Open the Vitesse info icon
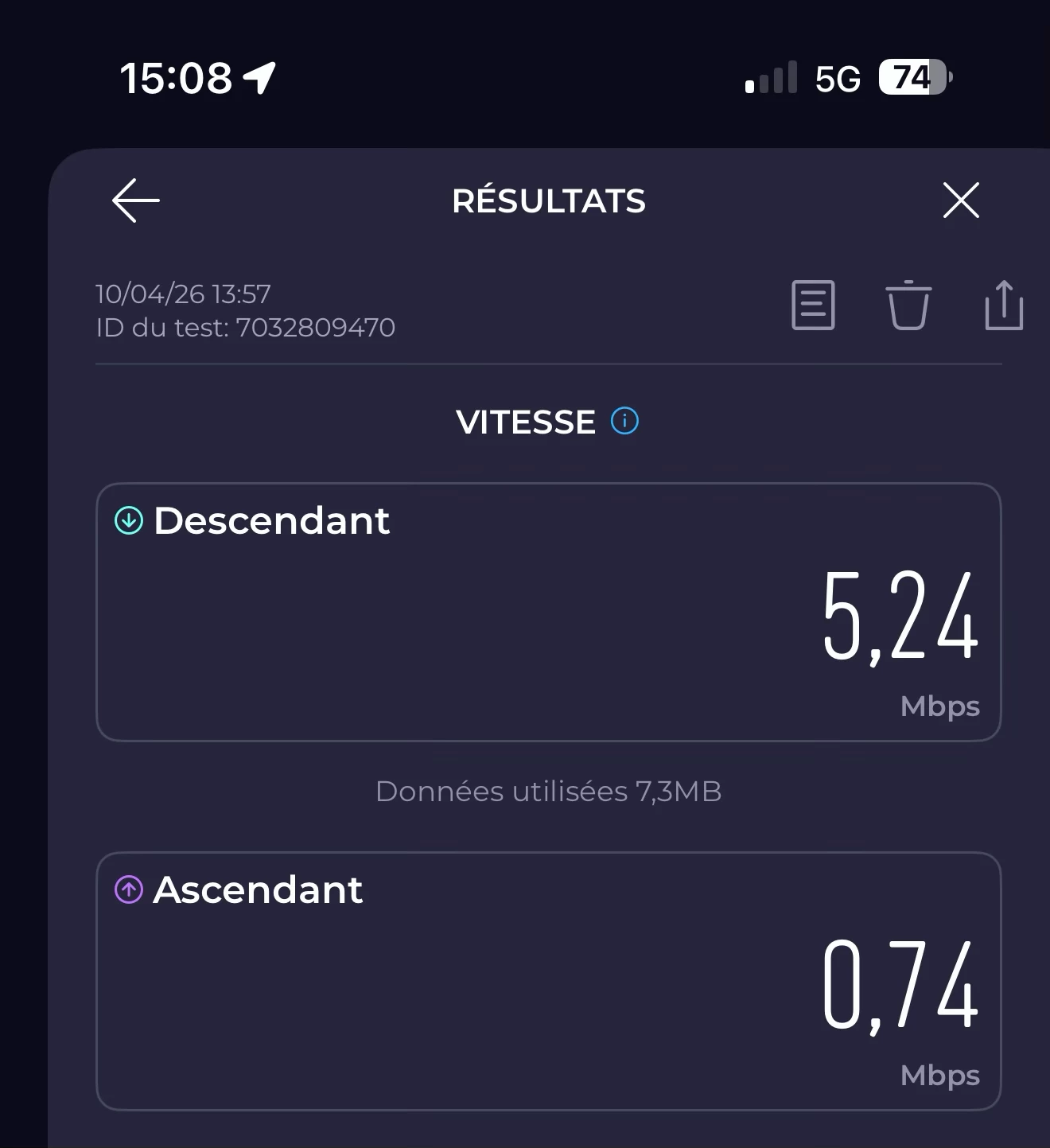The width and height of the screenshot is (1050, 1148). 624,421
